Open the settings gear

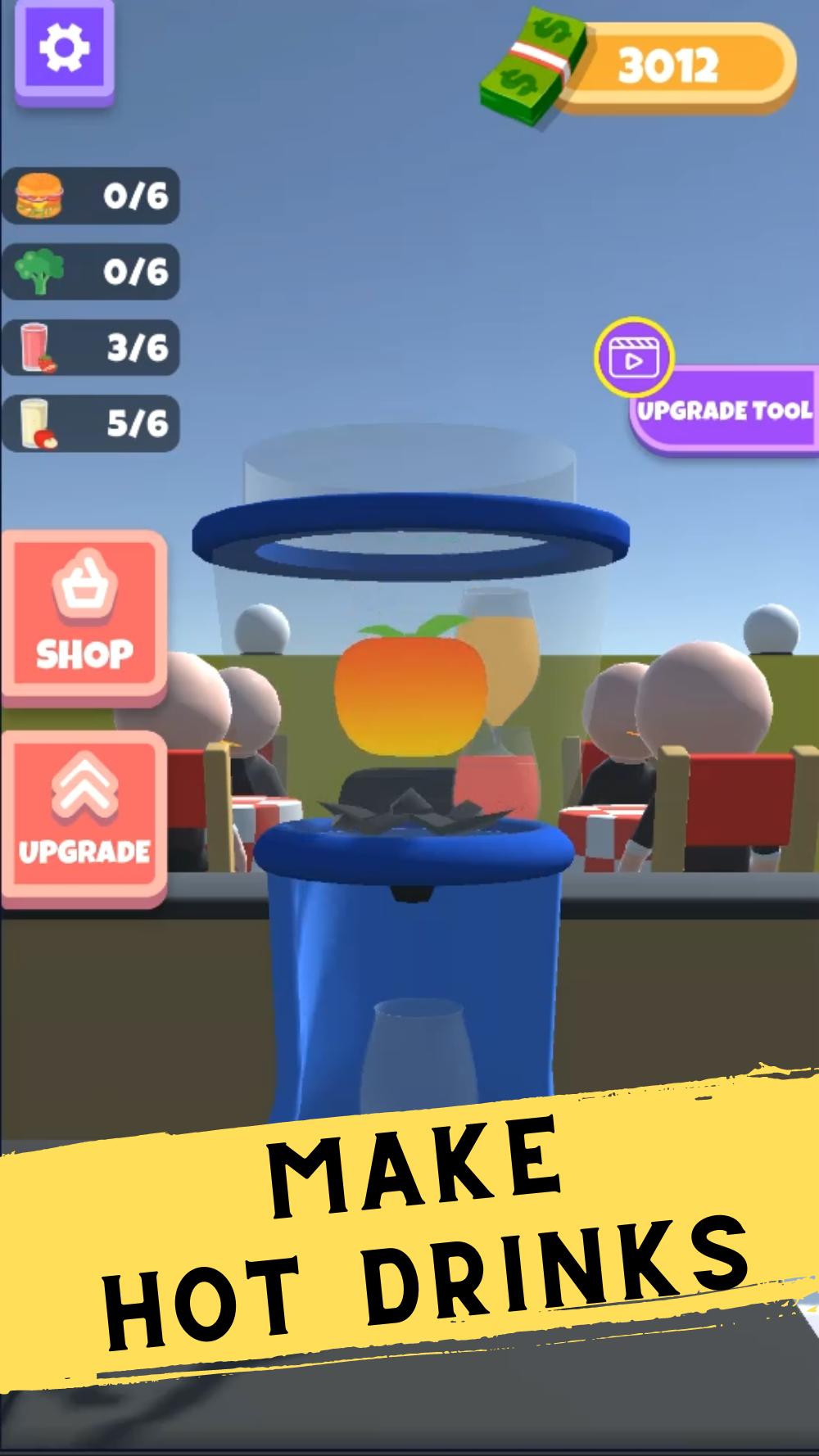point(63,48)
